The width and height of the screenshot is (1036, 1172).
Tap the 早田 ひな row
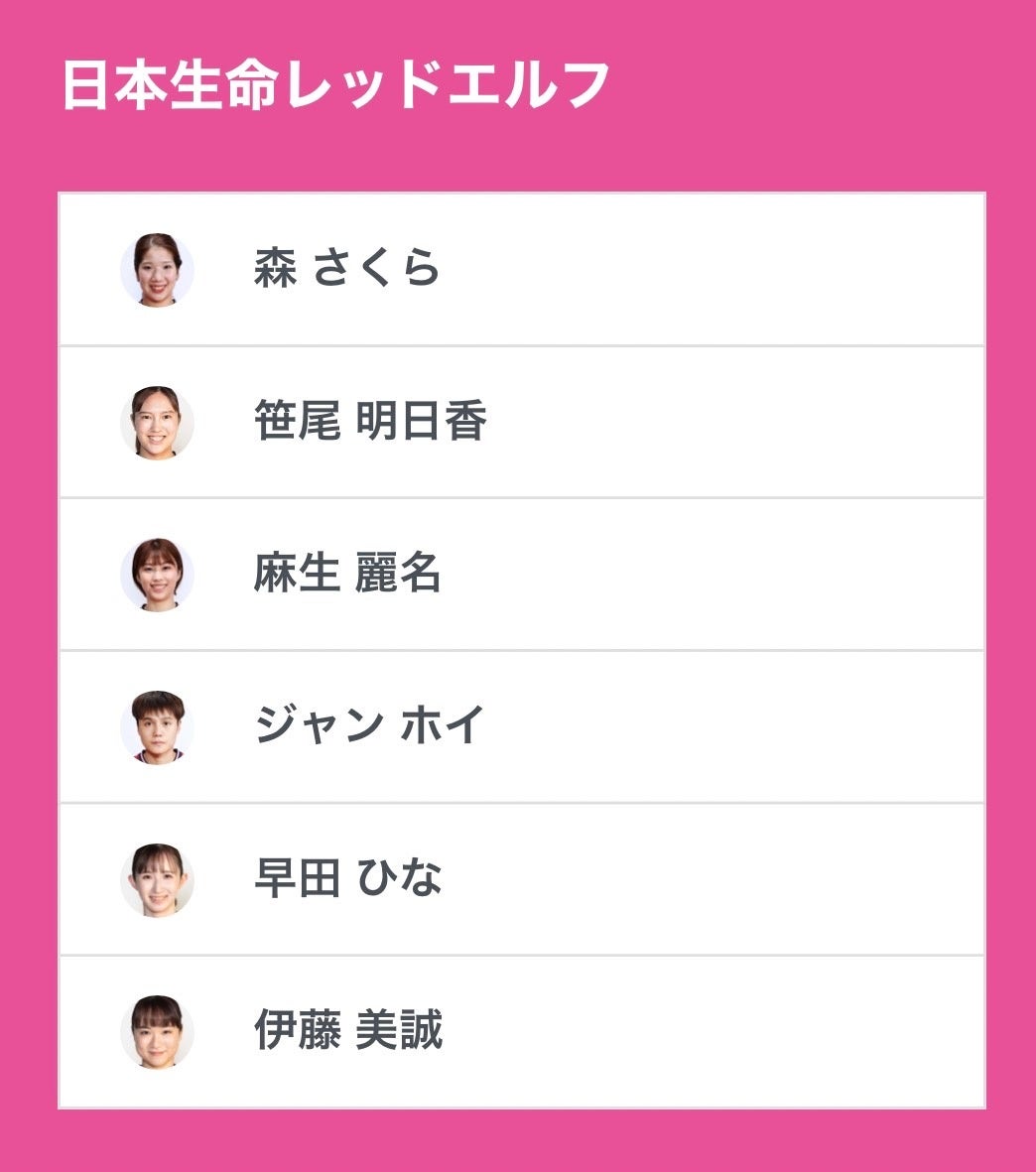(x=347, y=879)
